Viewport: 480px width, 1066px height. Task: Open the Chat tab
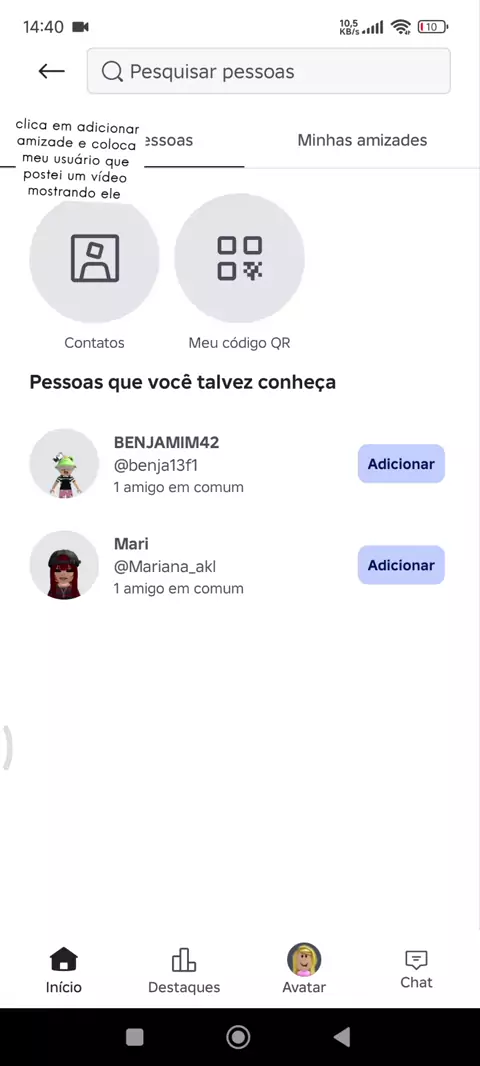click(x=416, y=969)
